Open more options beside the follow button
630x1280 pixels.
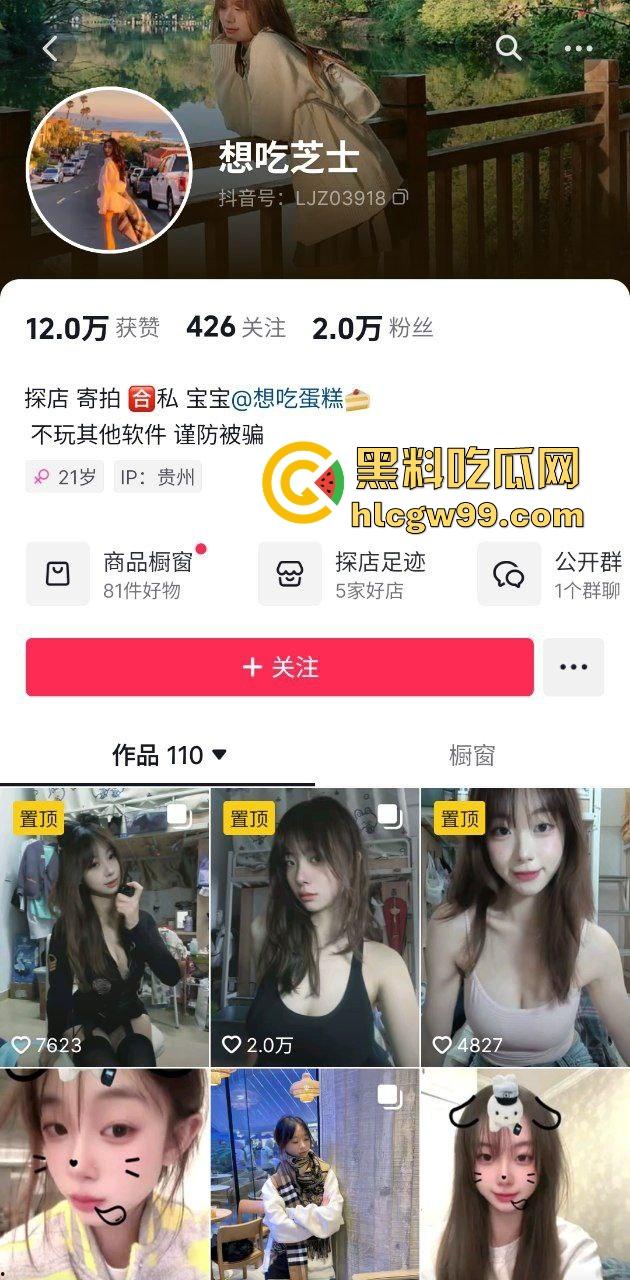tap(573, 667)
